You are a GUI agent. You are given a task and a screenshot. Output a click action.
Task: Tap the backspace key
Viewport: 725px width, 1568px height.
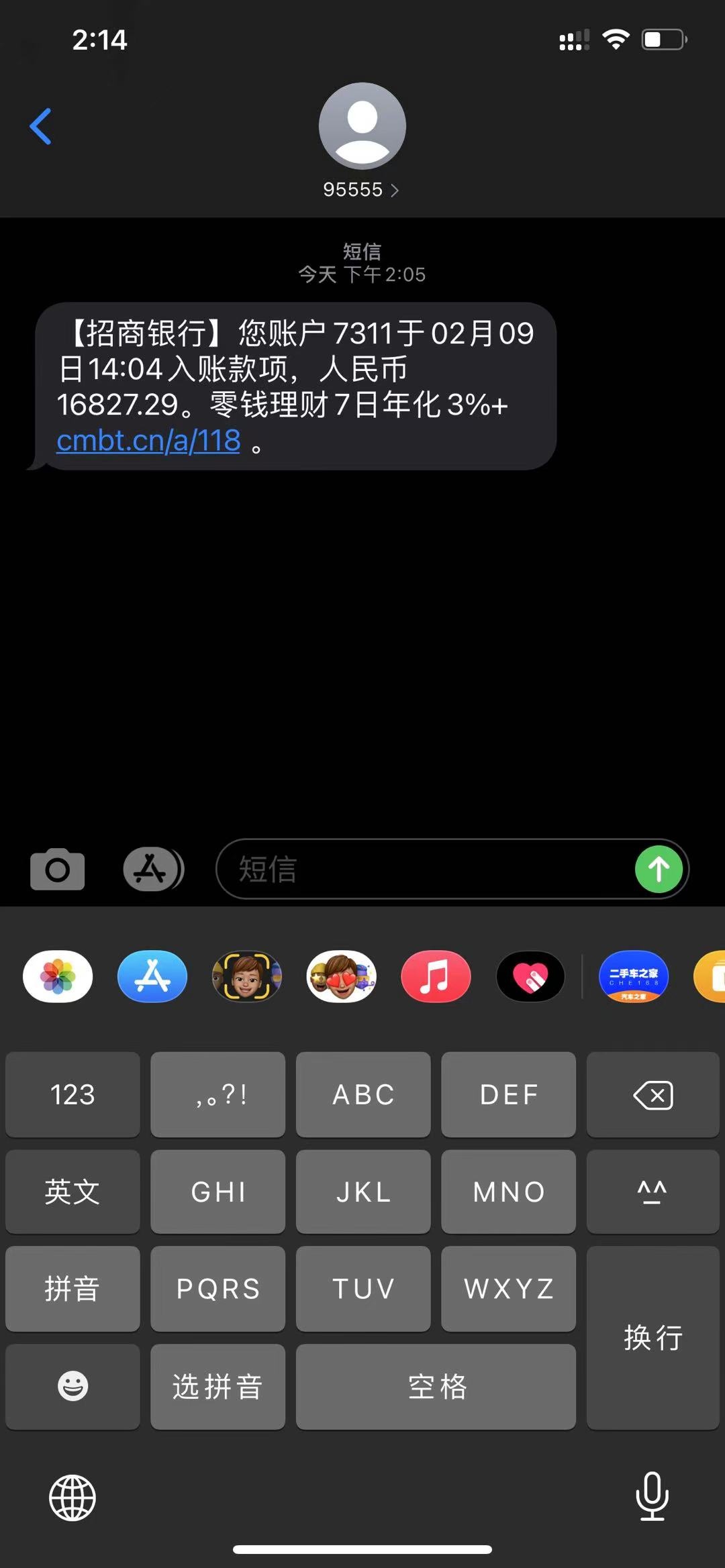click(x=652, y=1094)
